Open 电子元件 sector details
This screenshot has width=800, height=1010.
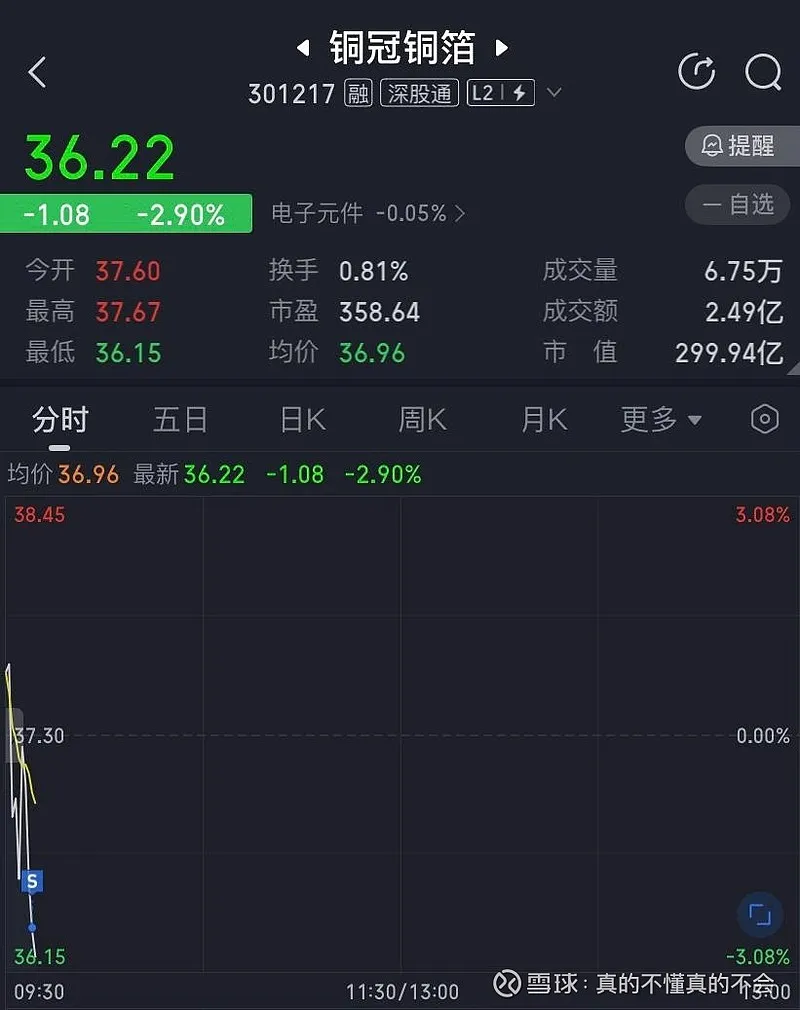(368, 213)
